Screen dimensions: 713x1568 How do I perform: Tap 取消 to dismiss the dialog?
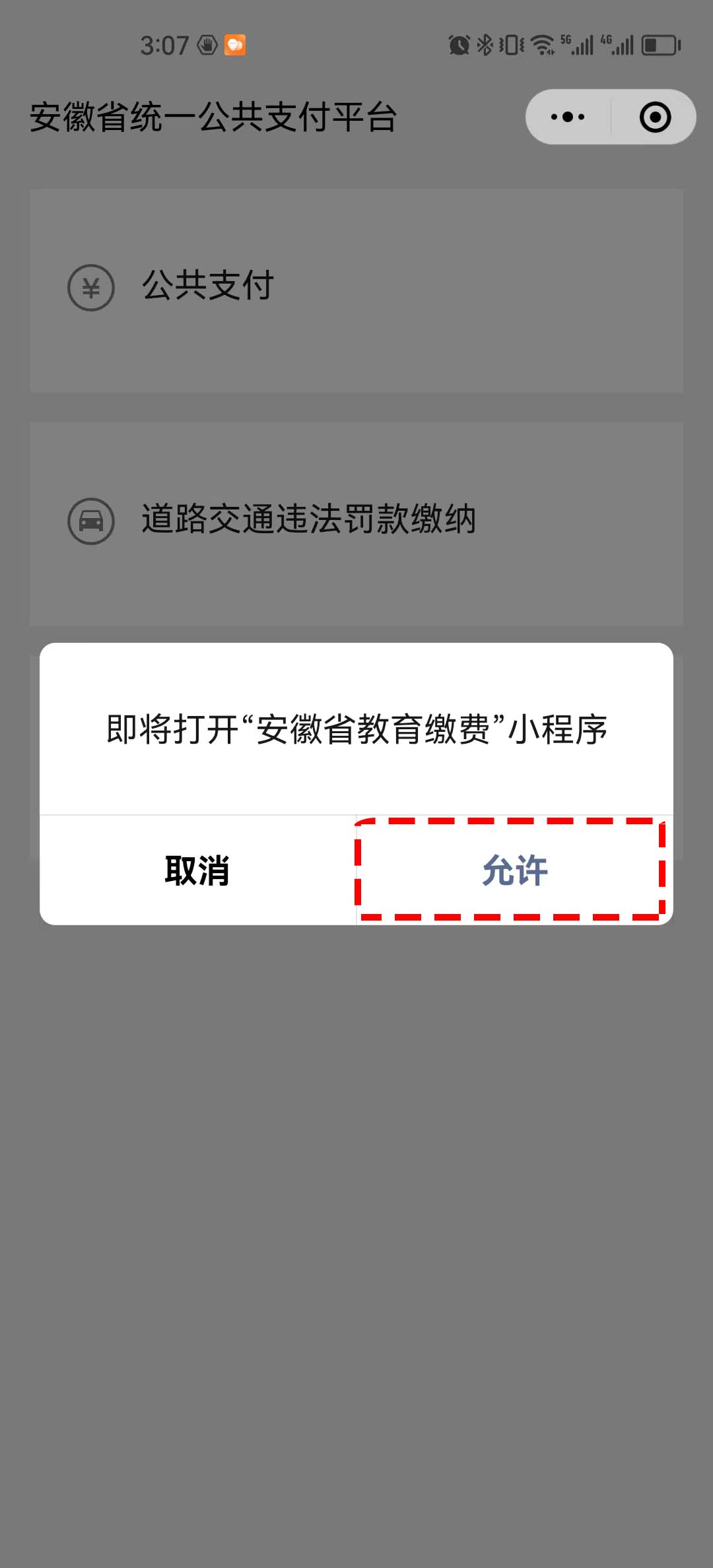tap(197, 870)
